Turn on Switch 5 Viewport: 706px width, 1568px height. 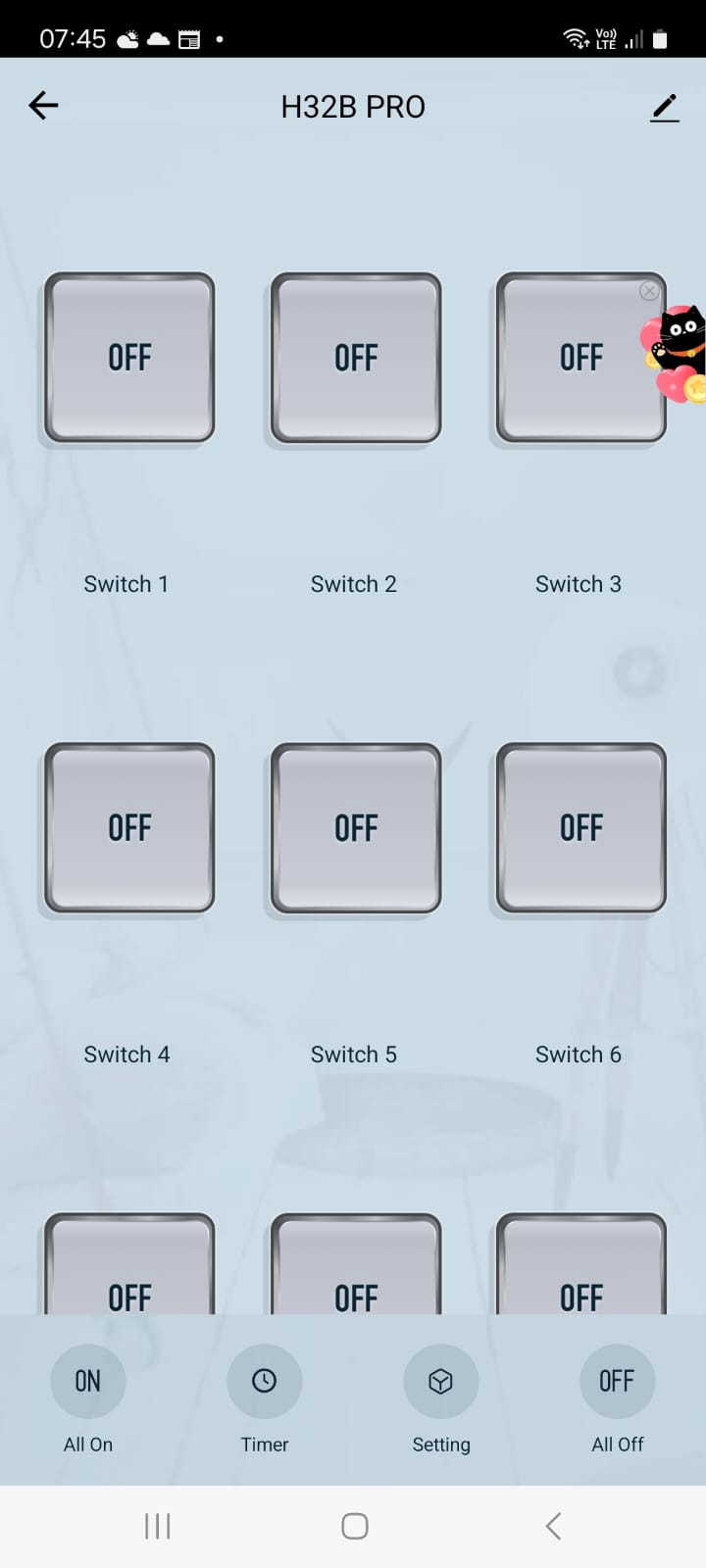(355, 828)
